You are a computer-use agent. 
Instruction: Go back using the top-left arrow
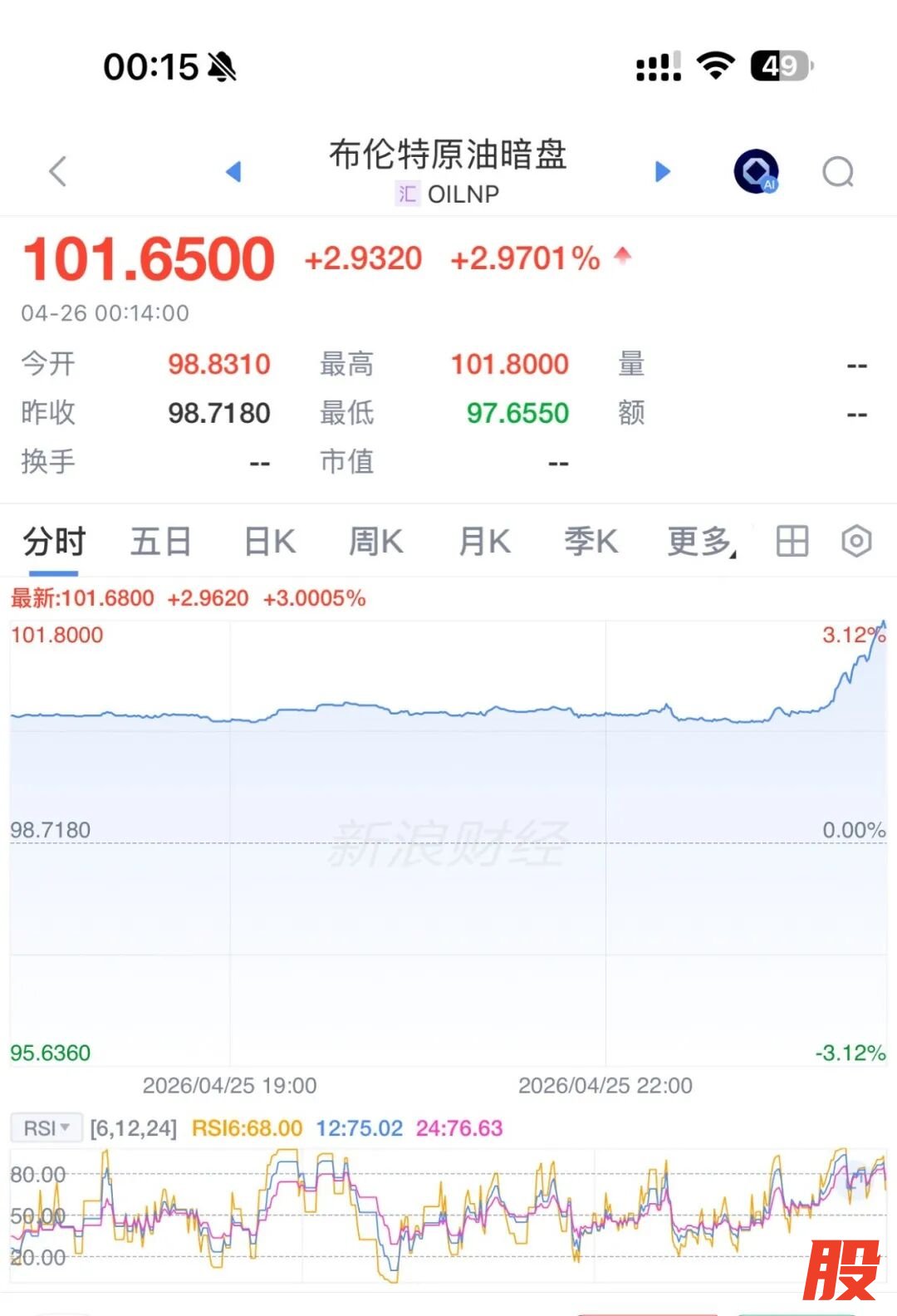click(57, 172)
